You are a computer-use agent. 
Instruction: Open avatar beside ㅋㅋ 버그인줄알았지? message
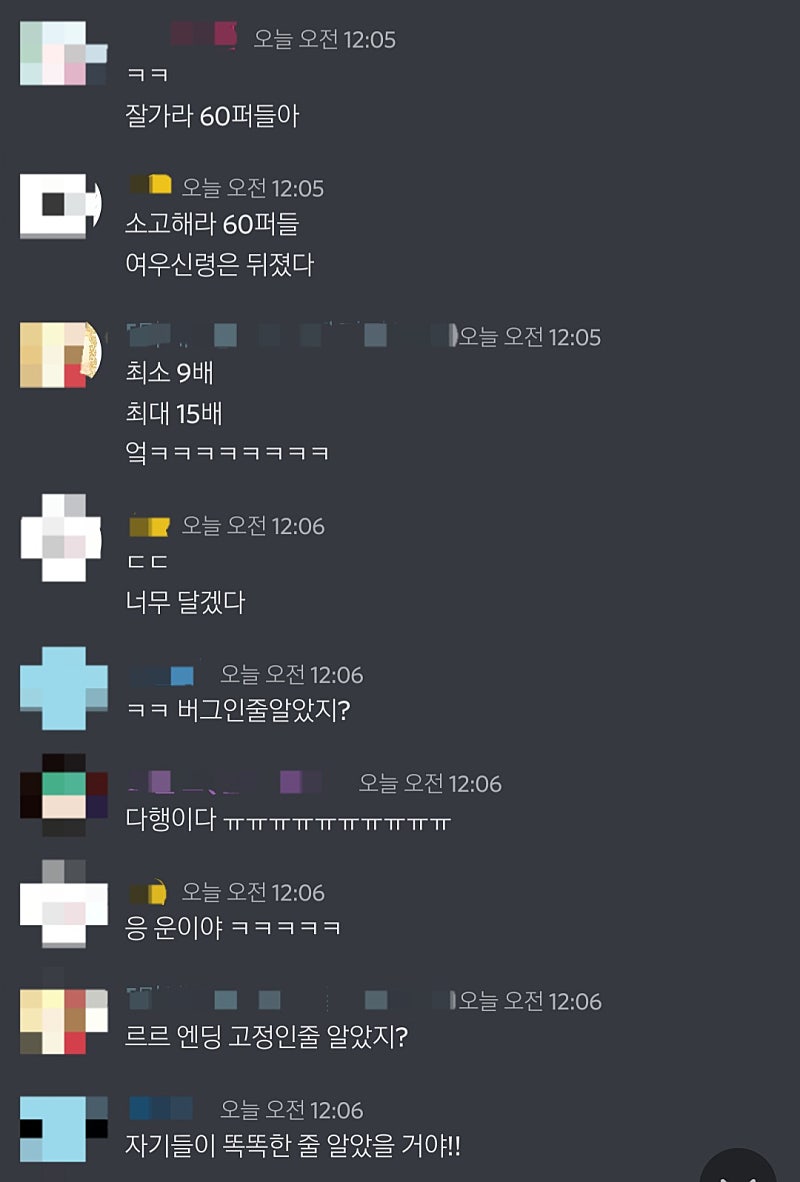(x=64, y=688)
